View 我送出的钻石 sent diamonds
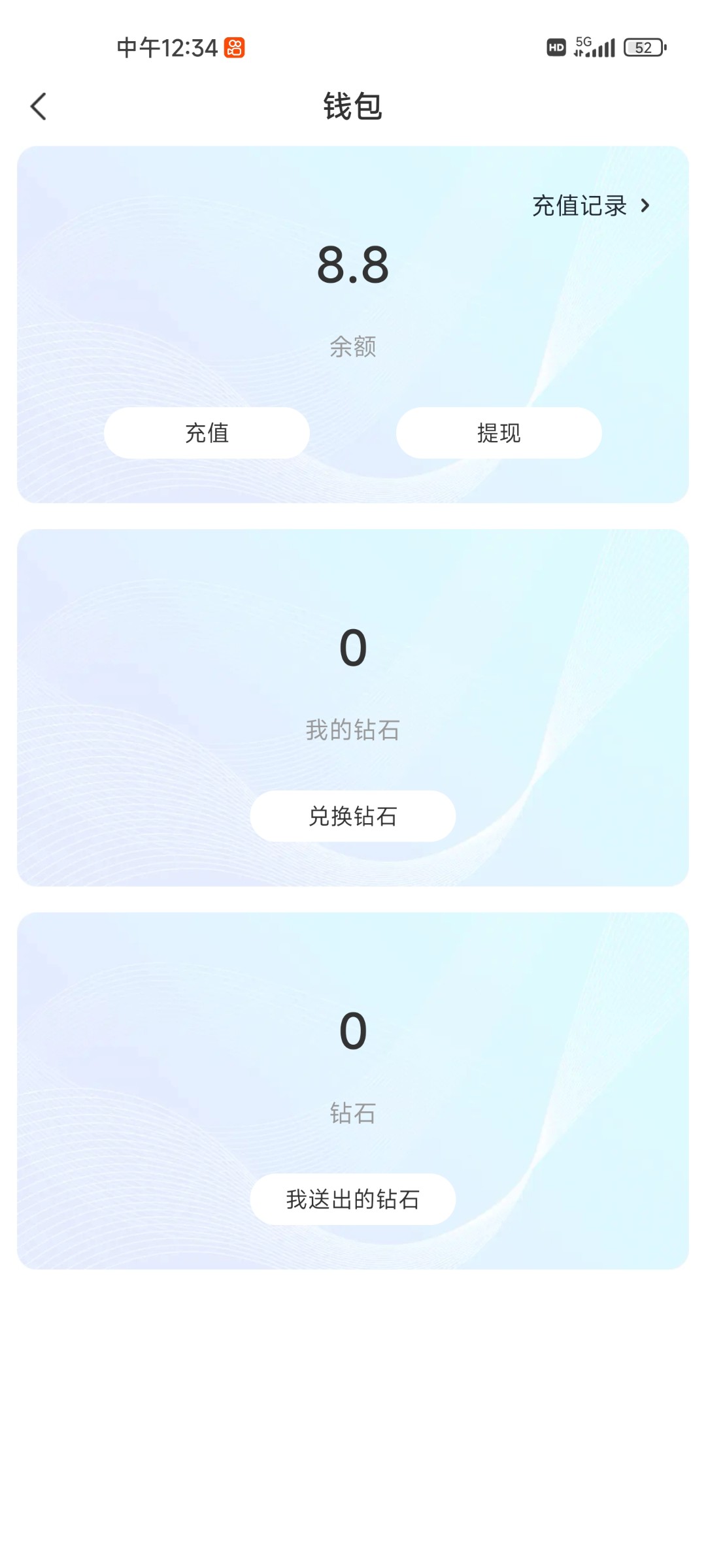This screenshot has width=706, height=1568. tap(352, 1200)
